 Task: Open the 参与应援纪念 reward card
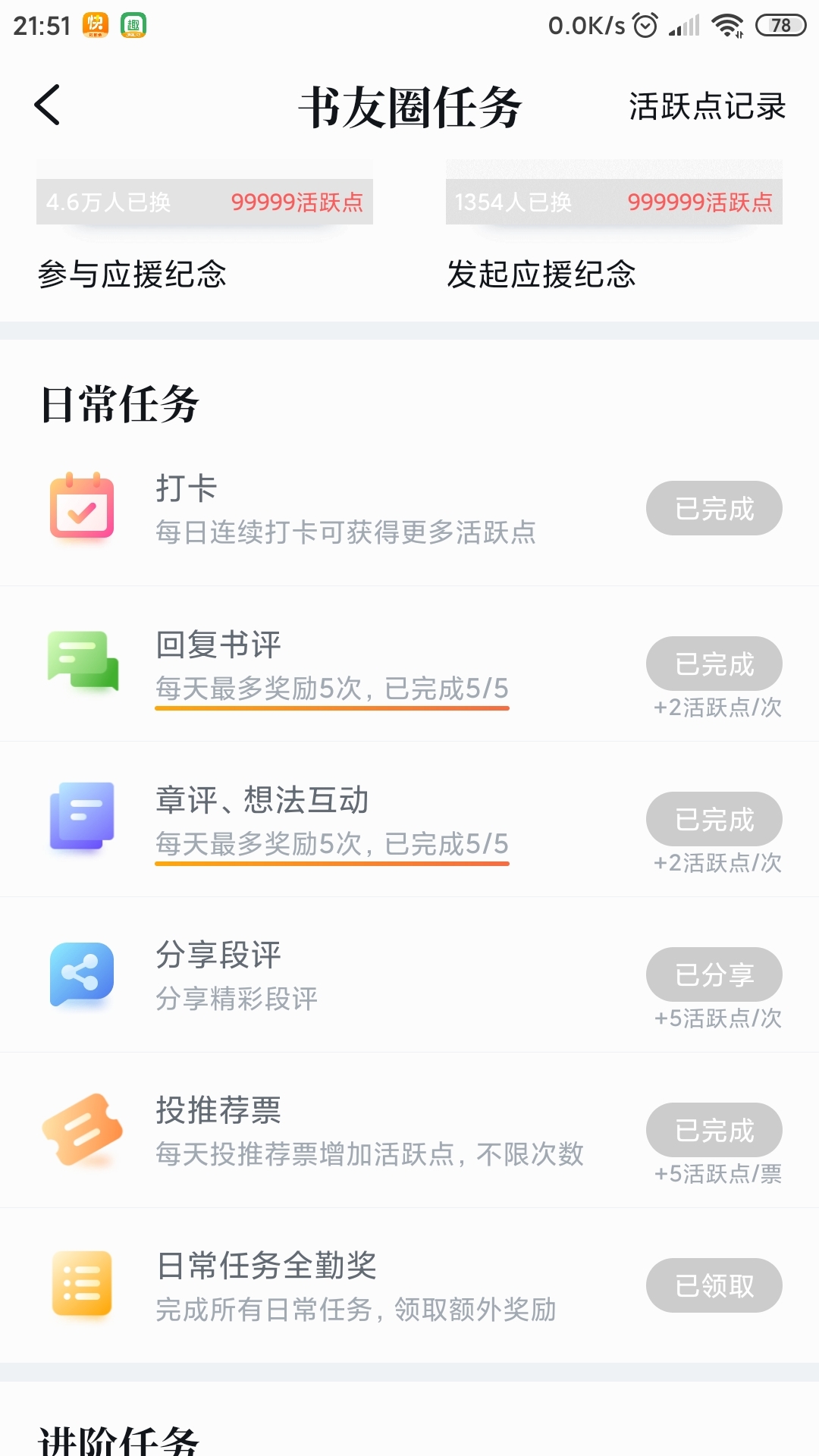[x=205, y=227]
